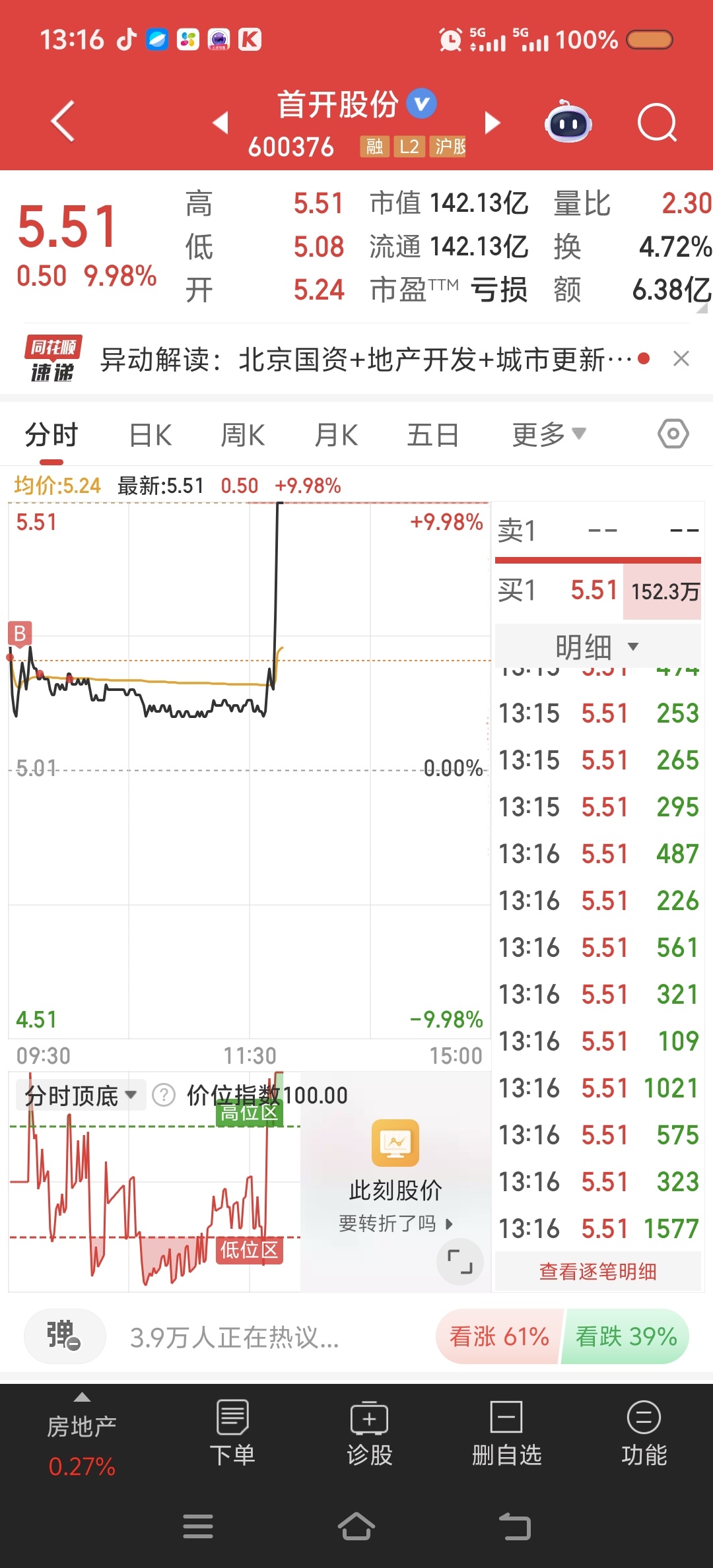The width and height of the screenshot is (713, 1568).
Task: Open stock search
Action: click(x=657, y=123)
